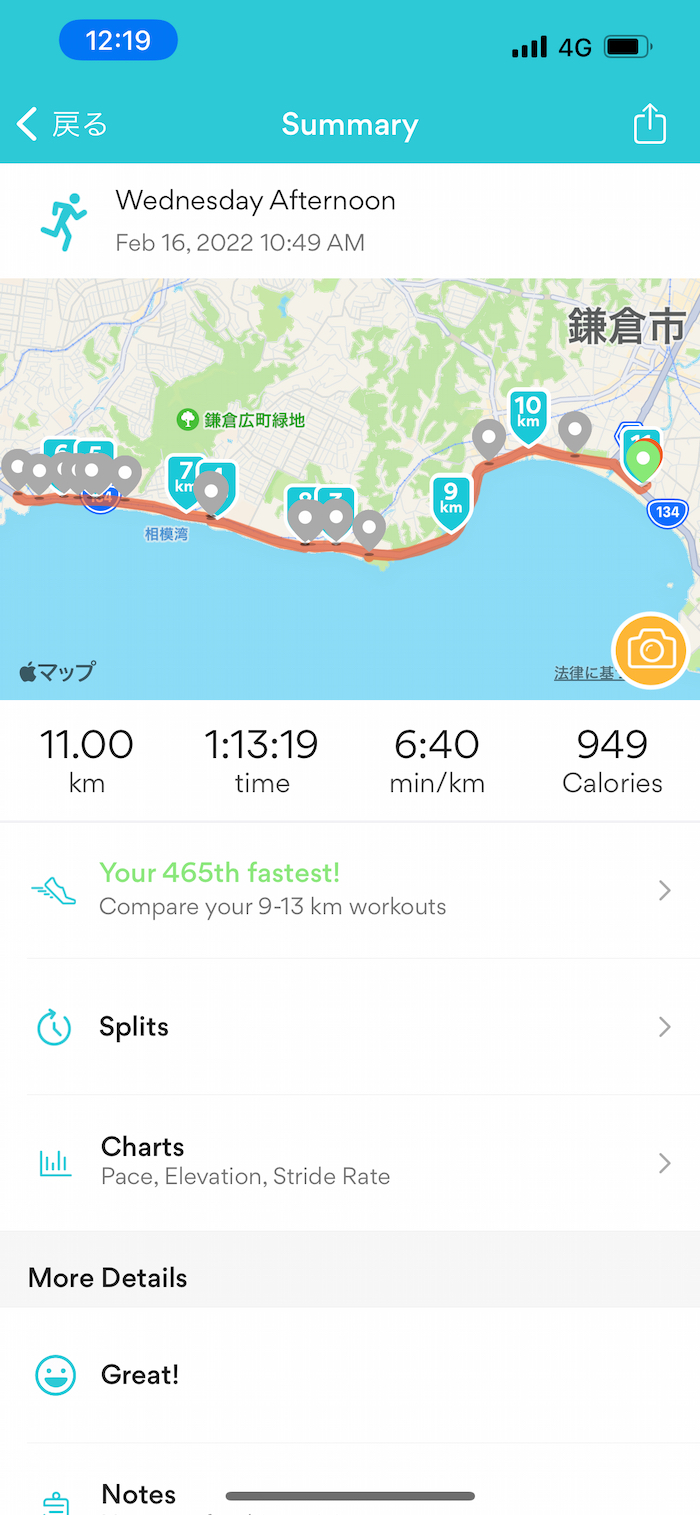Image resolution: width=700 pixels, height=1515 pixels.
Task: Go back using the 戻る button
Action: (x=62, y=125)
